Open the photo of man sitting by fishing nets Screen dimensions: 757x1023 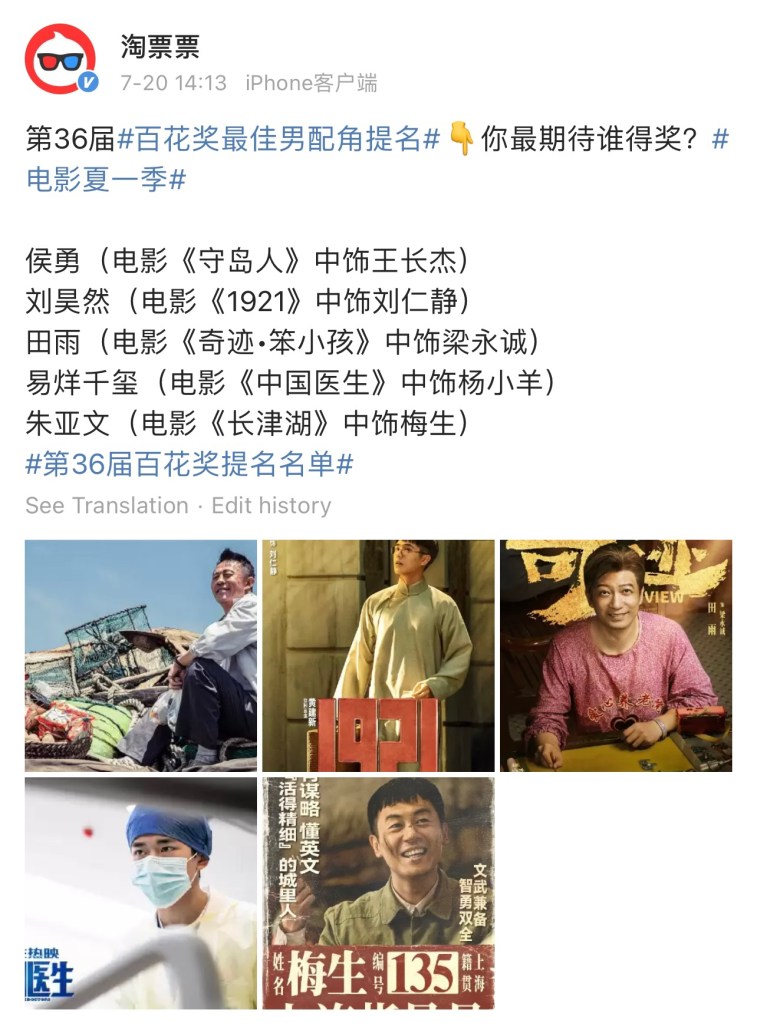(x=141, y=655)
